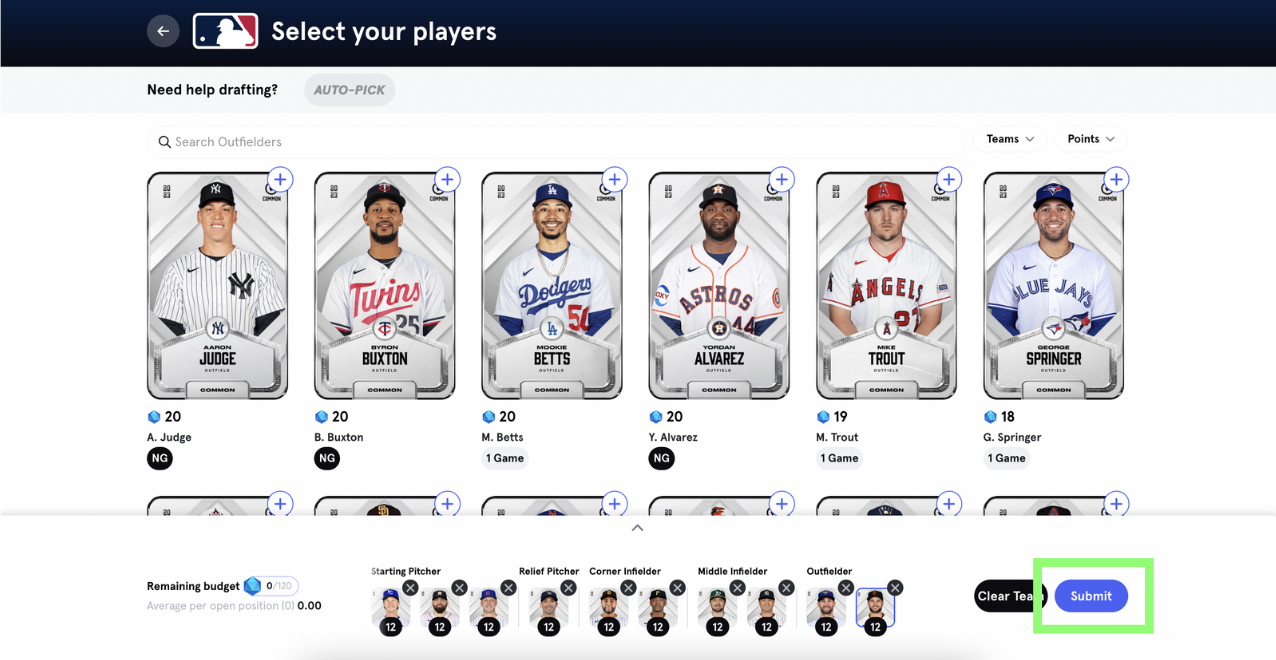Expand the lineup tray with the up chevron

(637, 528)
